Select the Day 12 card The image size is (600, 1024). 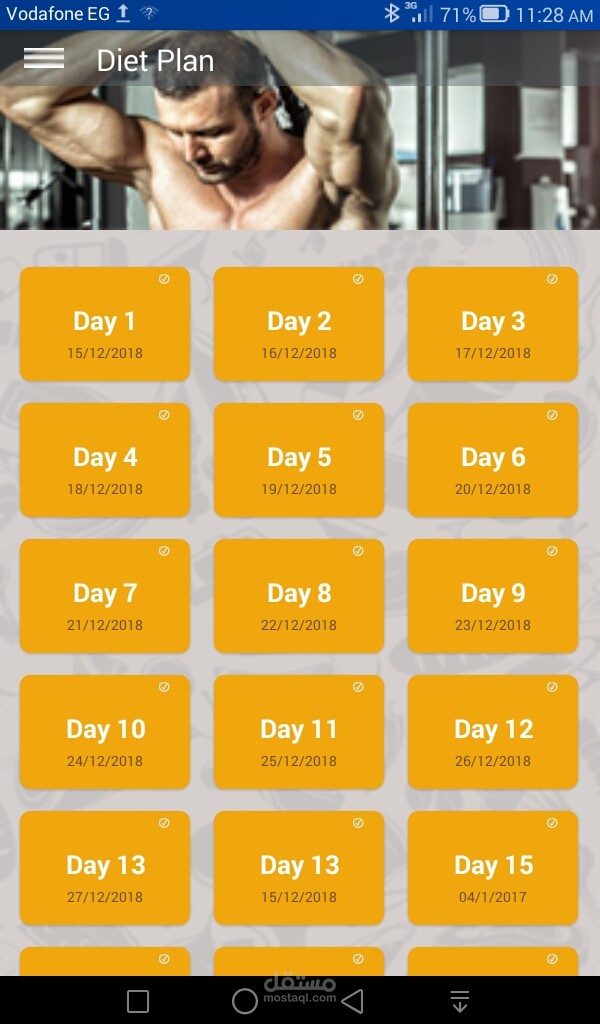coord(493,732)
